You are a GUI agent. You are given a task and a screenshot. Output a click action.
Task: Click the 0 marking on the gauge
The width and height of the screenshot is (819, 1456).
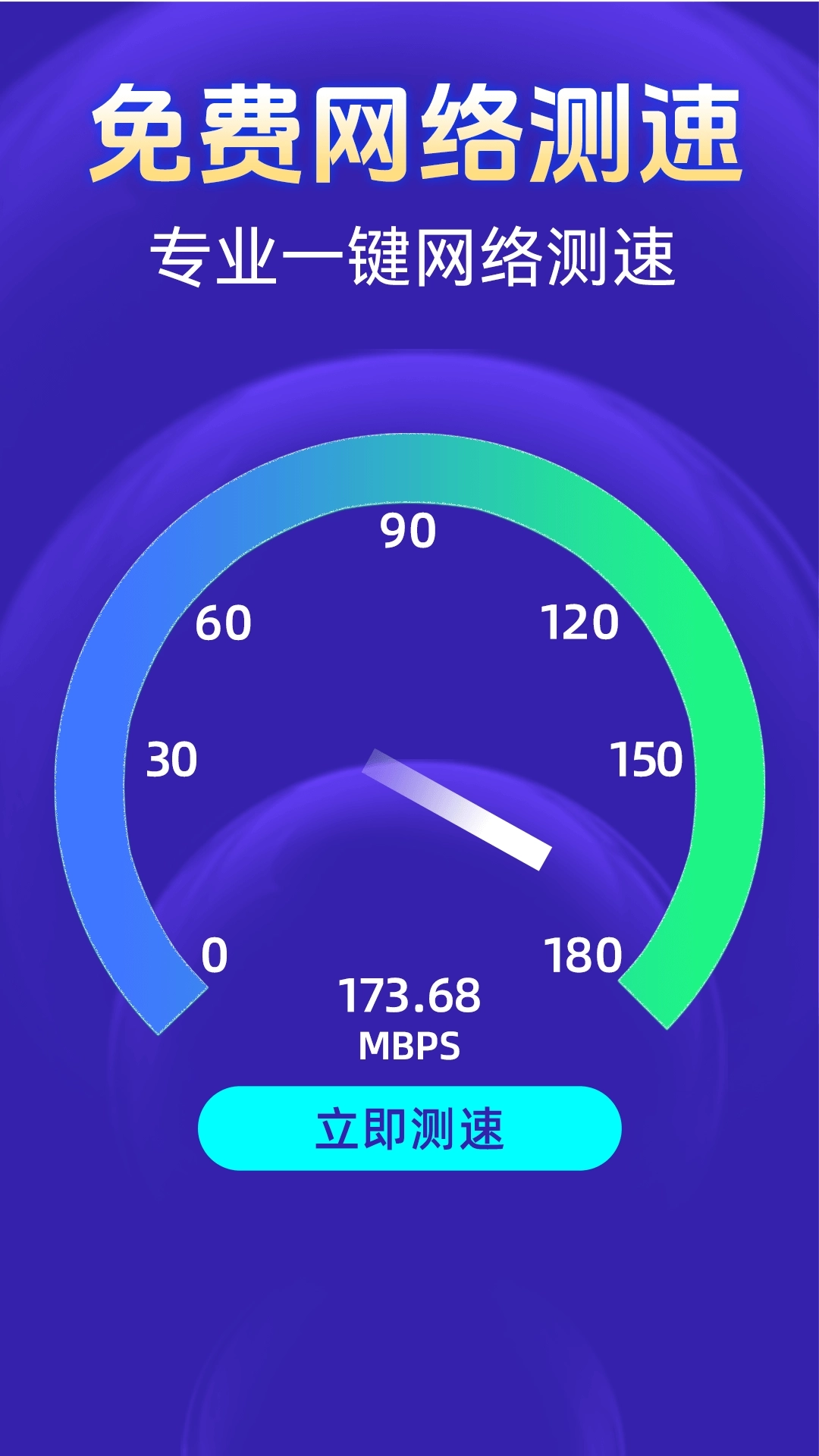[x=215, y=954]
